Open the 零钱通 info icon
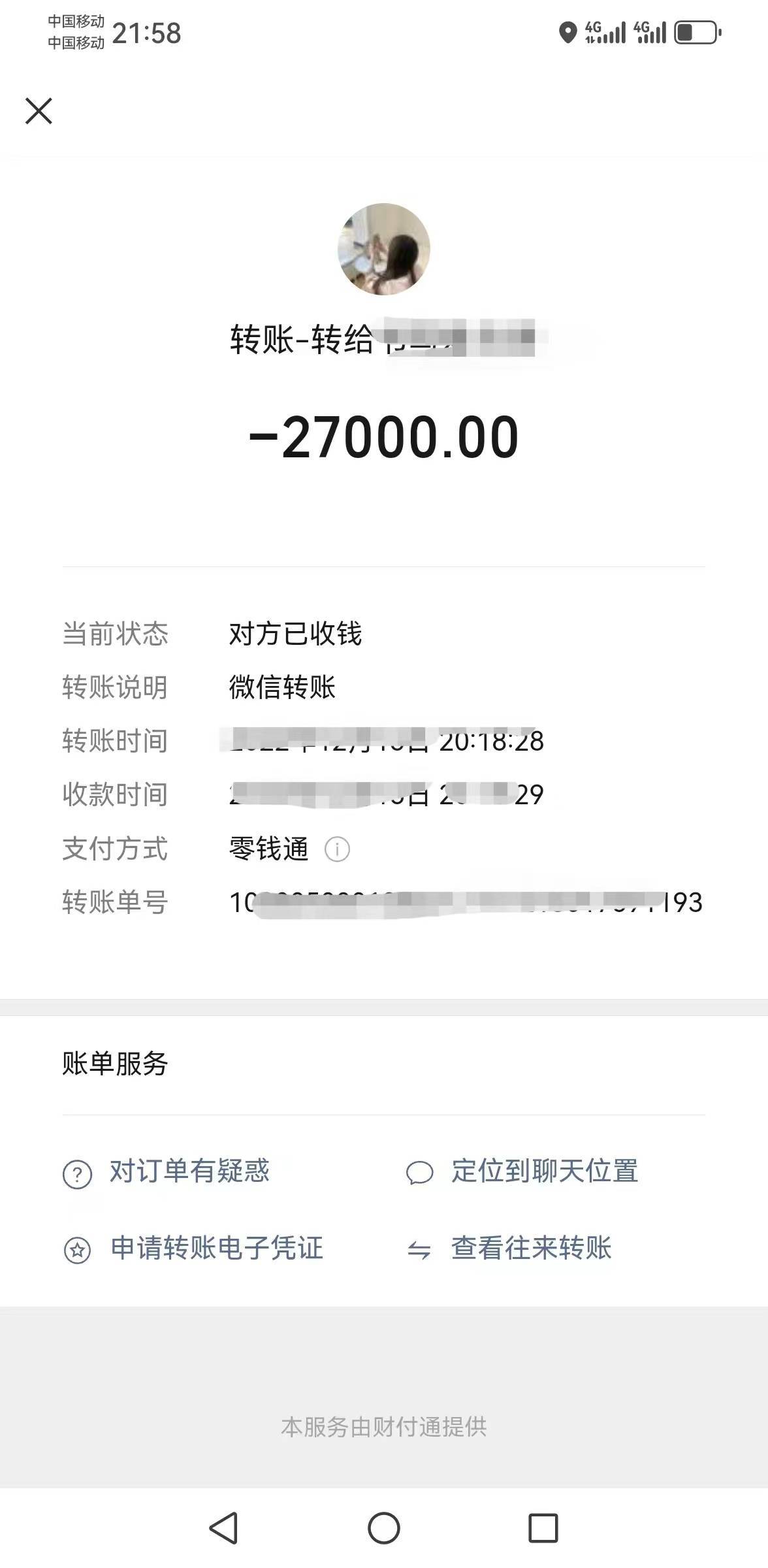The height and width of the screenshot is (1568, 768). [337, 849]
